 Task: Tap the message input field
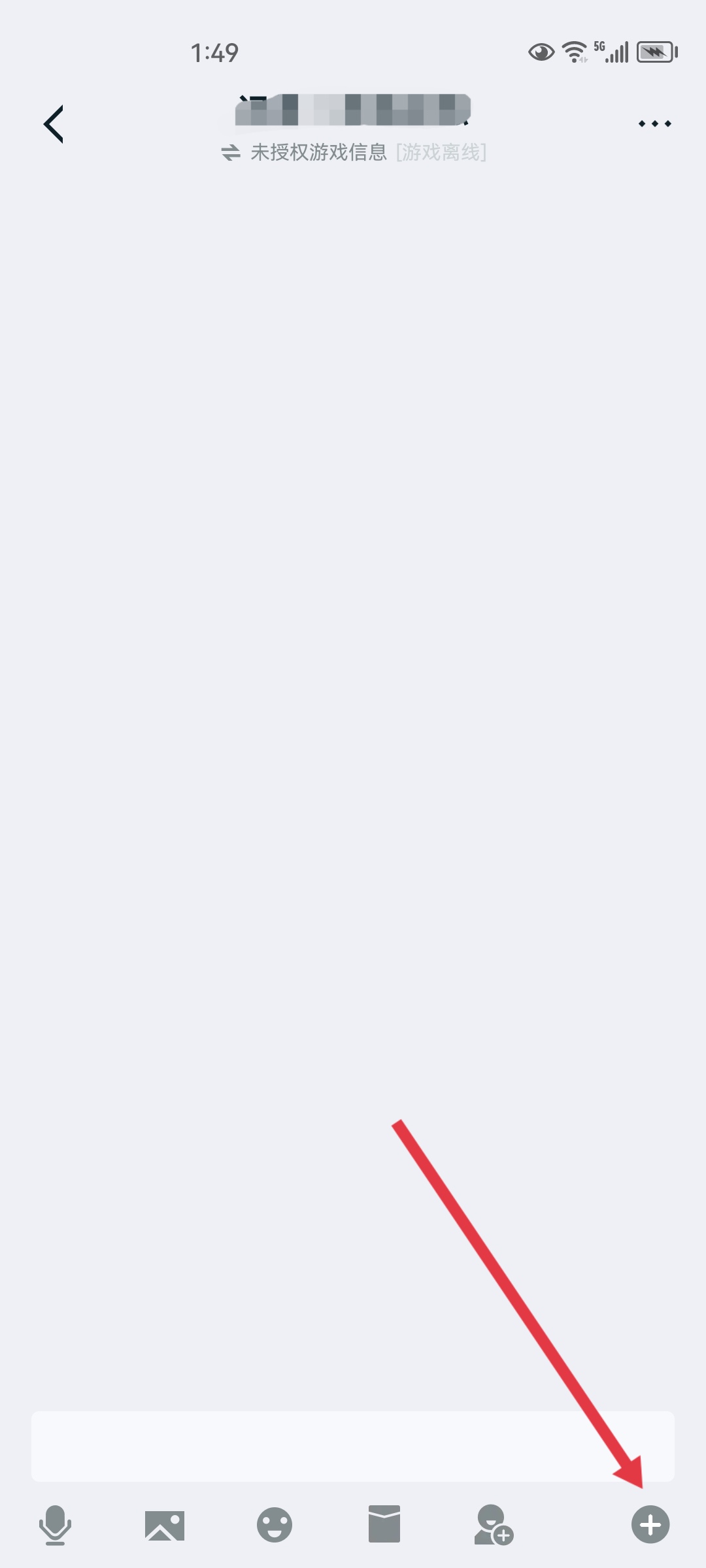[x=353, y=1445]
